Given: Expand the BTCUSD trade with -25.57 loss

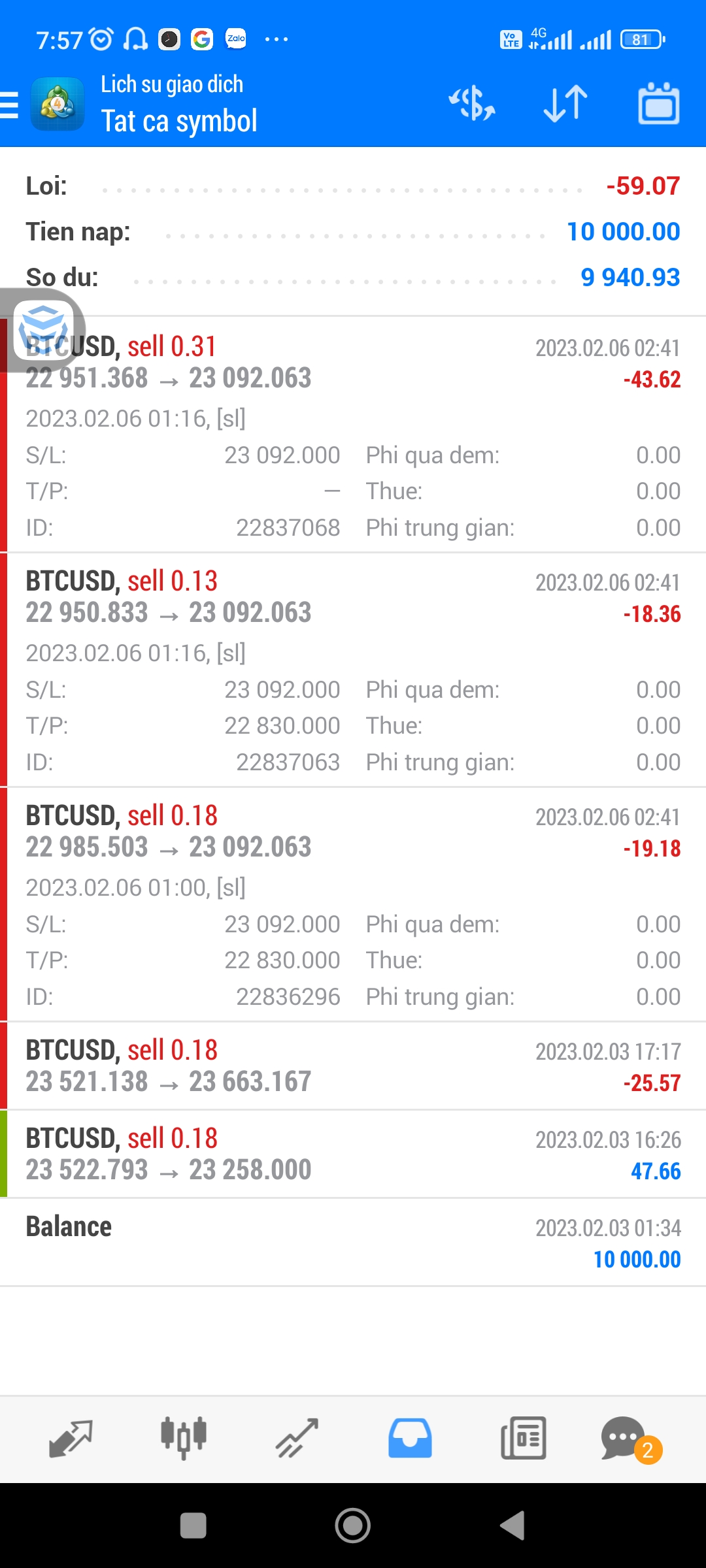Looking at the screenshot, I should [353, 1066].
